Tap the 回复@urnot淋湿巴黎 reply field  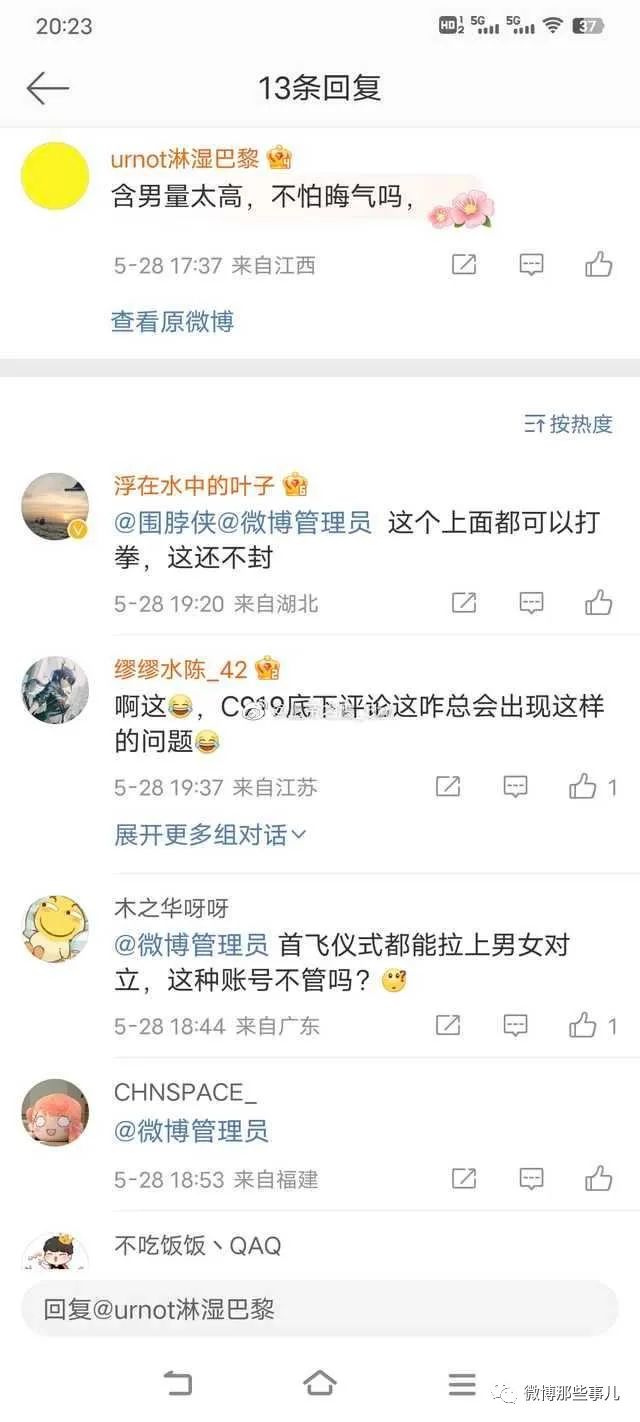[x=320, y=1309]
